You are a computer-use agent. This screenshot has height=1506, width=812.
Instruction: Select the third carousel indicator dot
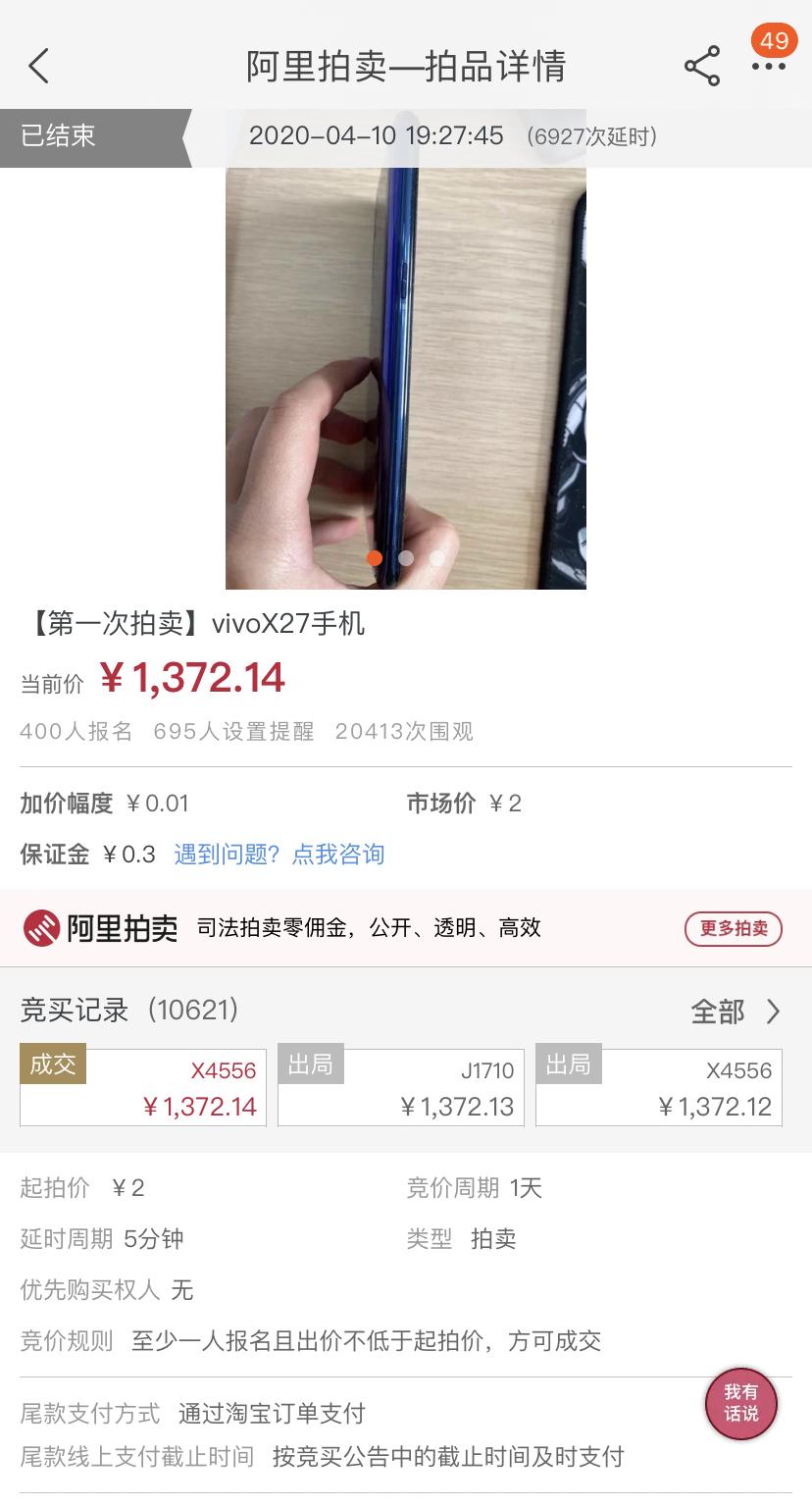pyautogui.click(x=435, y=557)
